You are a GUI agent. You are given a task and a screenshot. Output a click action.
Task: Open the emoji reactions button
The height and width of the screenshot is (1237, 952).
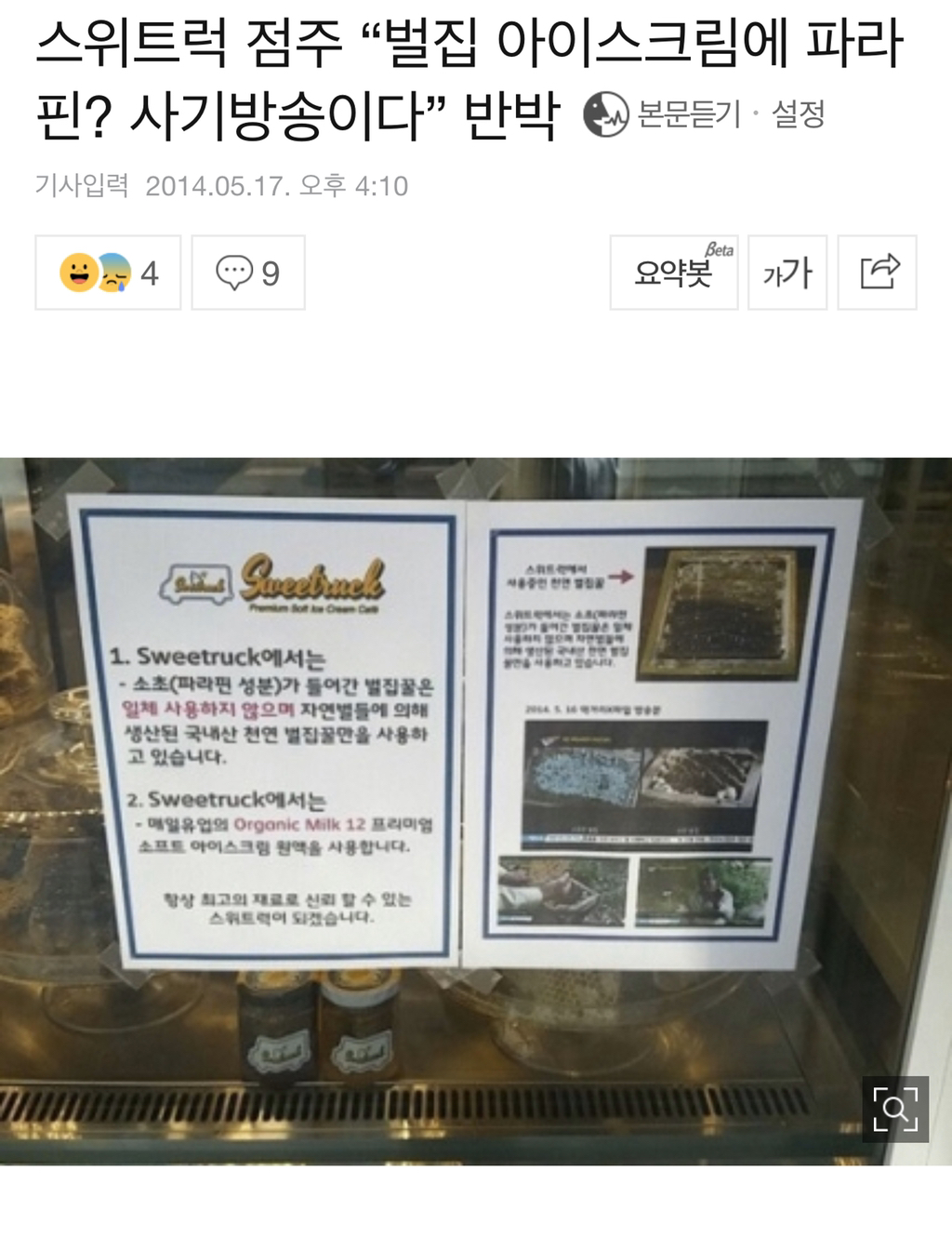coord(110,273)
